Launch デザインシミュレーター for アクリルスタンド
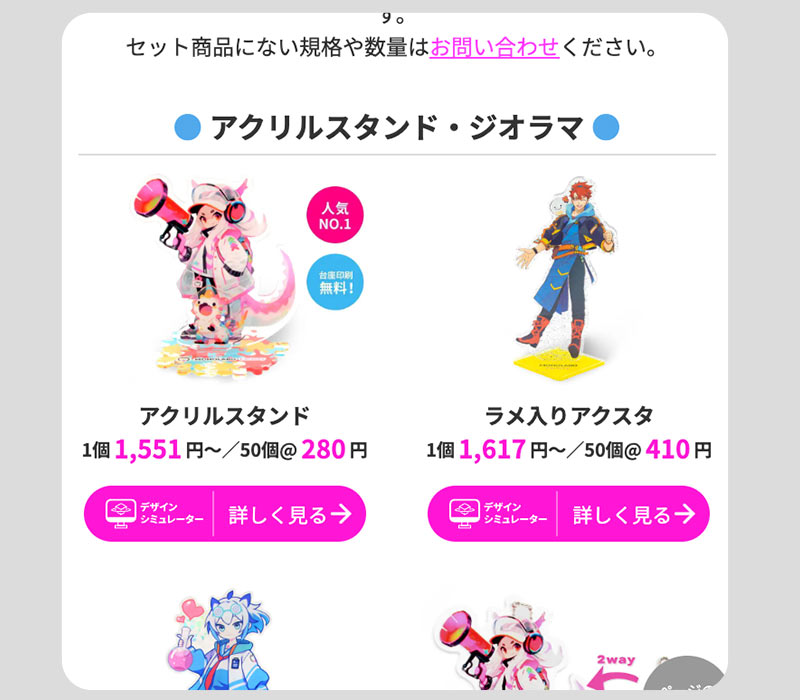Screen dimensions: 800x700 point(150,514)
